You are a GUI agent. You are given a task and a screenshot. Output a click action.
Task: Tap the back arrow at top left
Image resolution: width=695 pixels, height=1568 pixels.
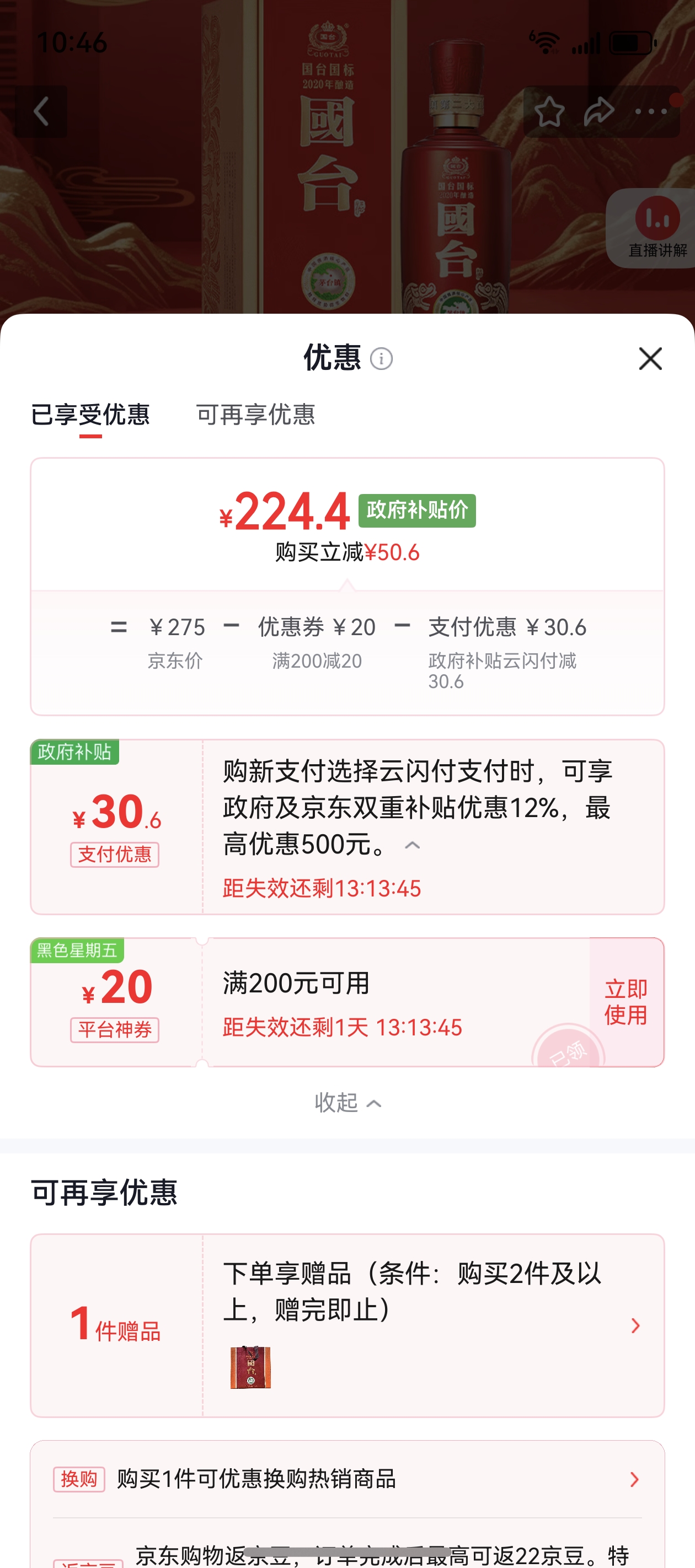[x=41, y=111]
